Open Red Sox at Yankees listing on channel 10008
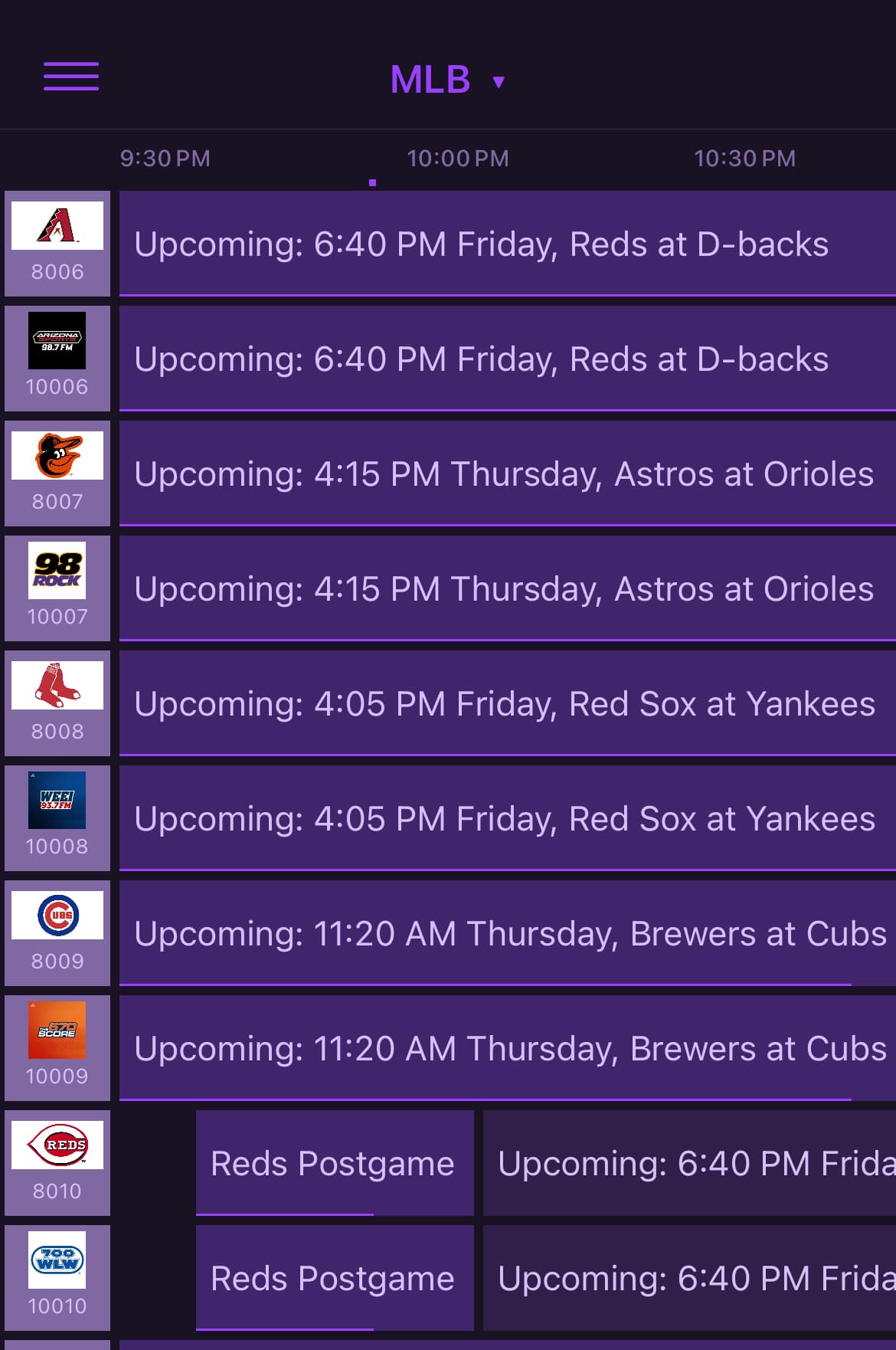 (x=505, y=818)
